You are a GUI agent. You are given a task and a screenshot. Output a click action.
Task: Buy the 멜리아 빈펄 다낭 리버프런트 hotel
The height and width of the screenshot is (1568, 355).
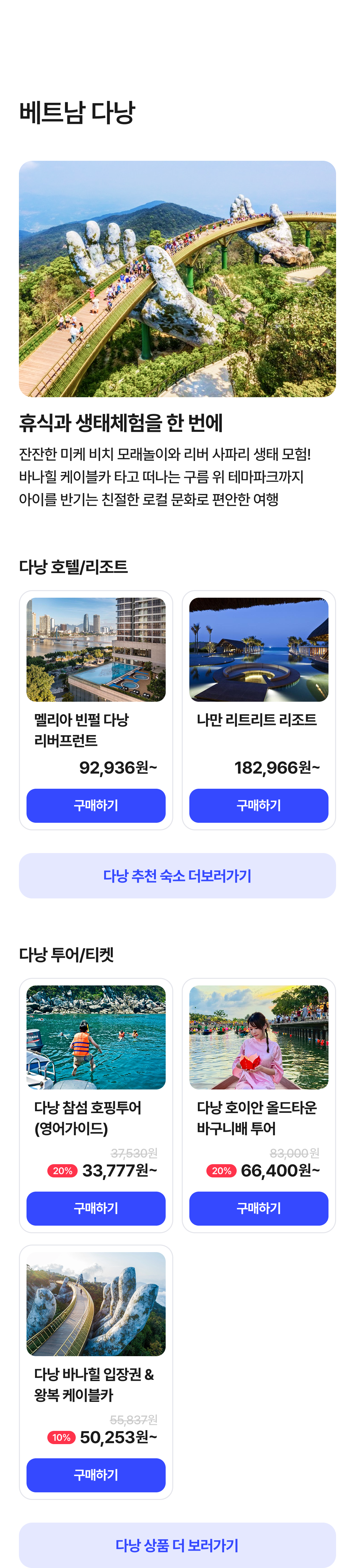pos(96,805)
